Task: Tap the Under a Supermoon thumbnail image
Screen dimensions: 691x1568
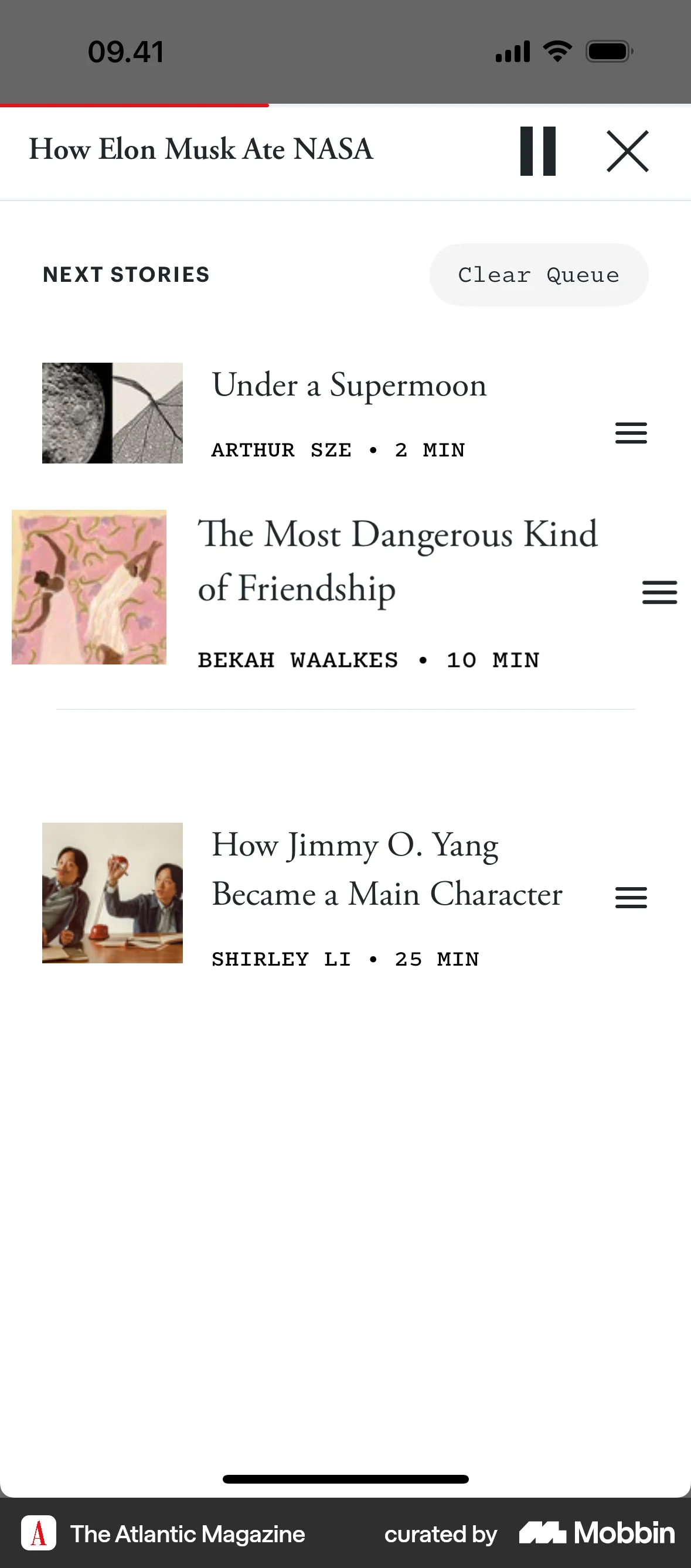Action: point(112,413)
